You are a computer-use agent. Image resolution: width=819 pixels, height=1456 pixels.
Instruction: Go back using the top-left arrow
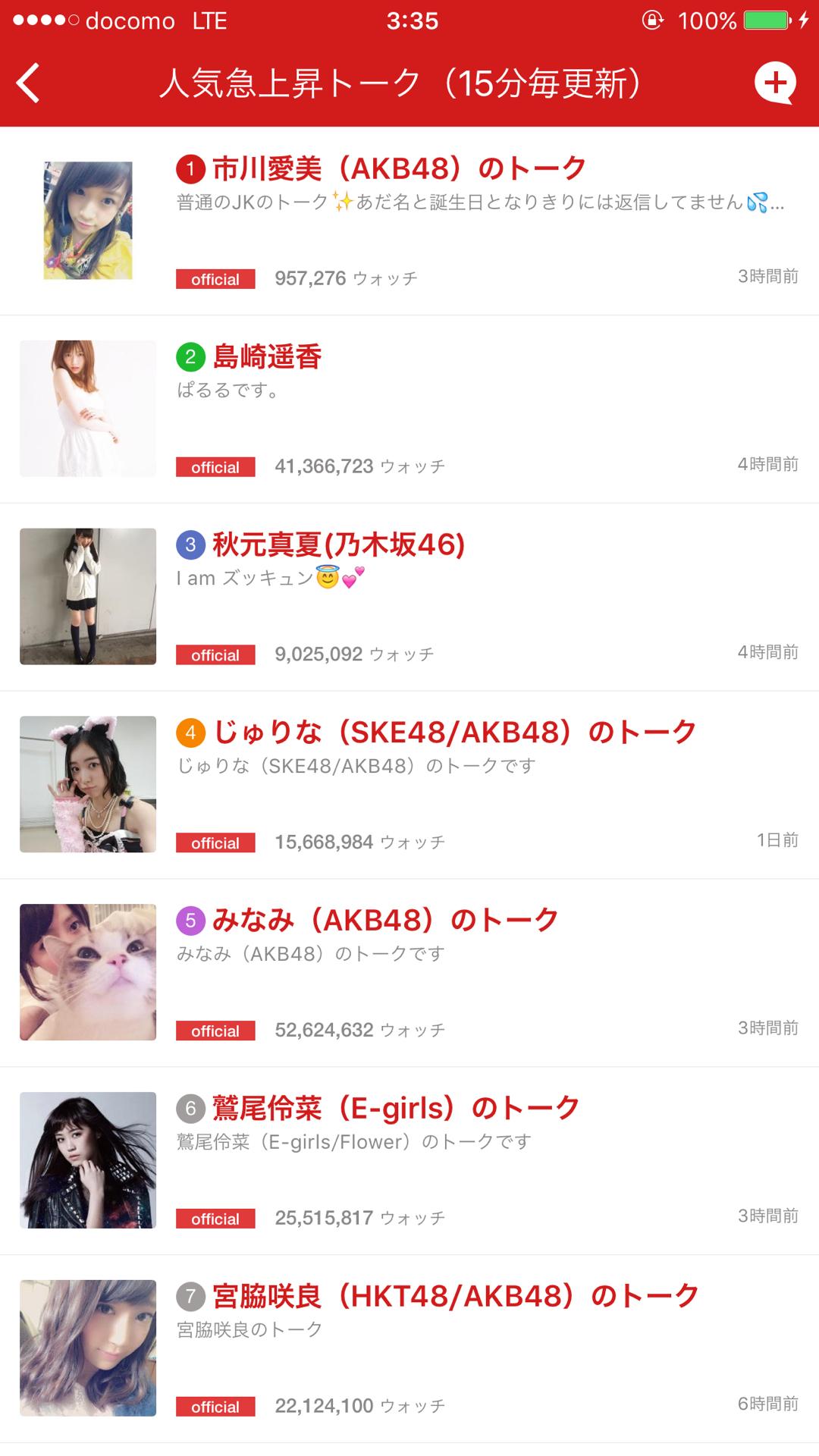coord(29,83)
